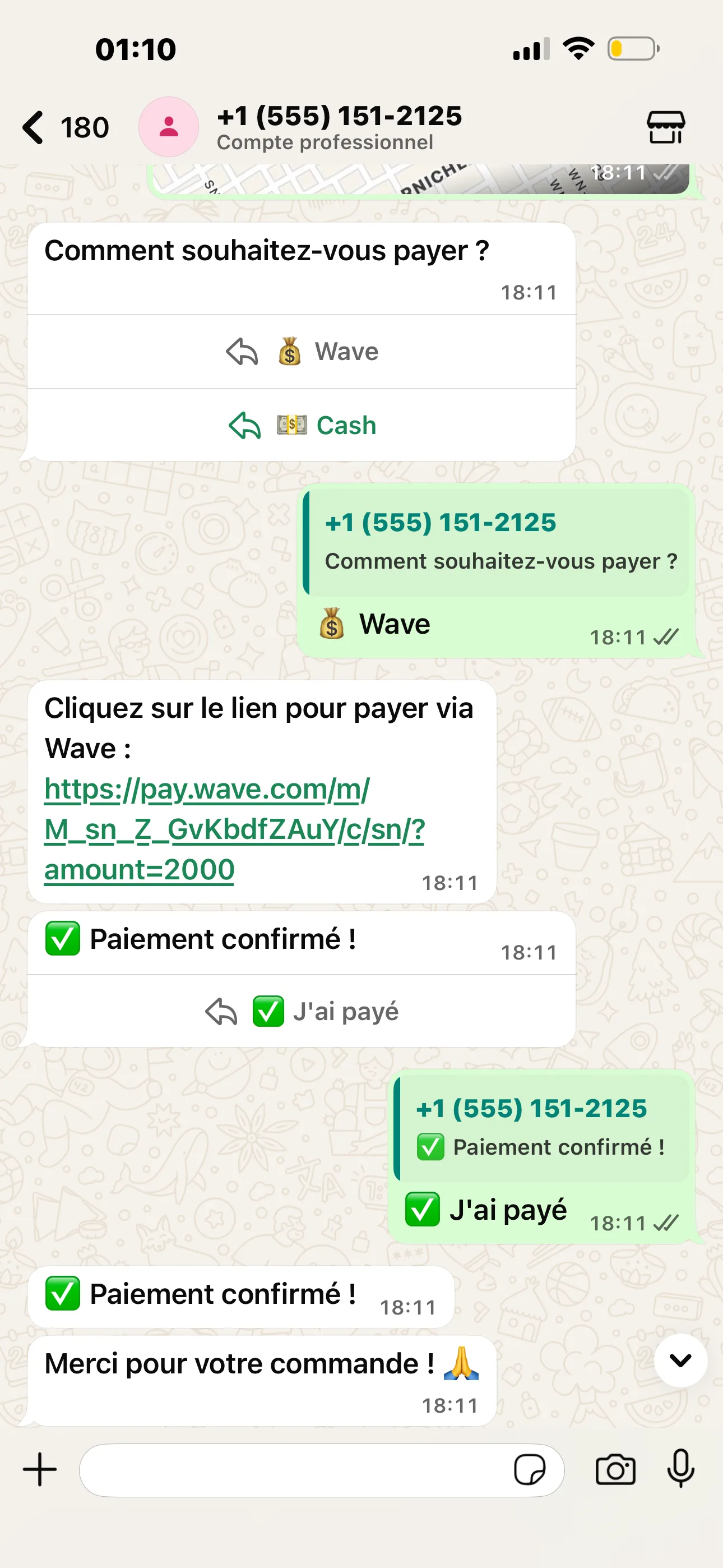The image size is (723, 1568).
Task: Open the attachment plus menu
Action: tap(40, 1469)
